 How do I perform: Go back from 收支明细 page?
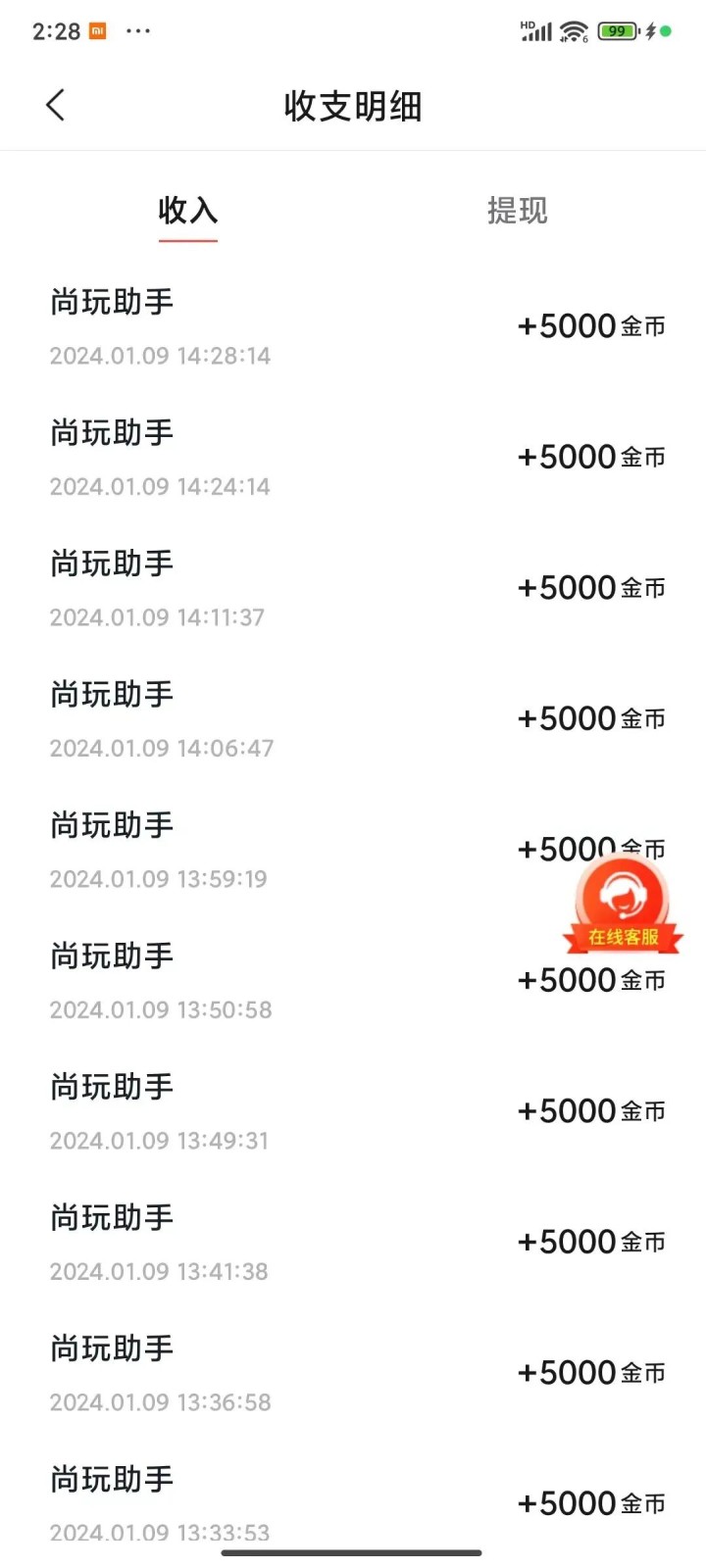[56, 105]
